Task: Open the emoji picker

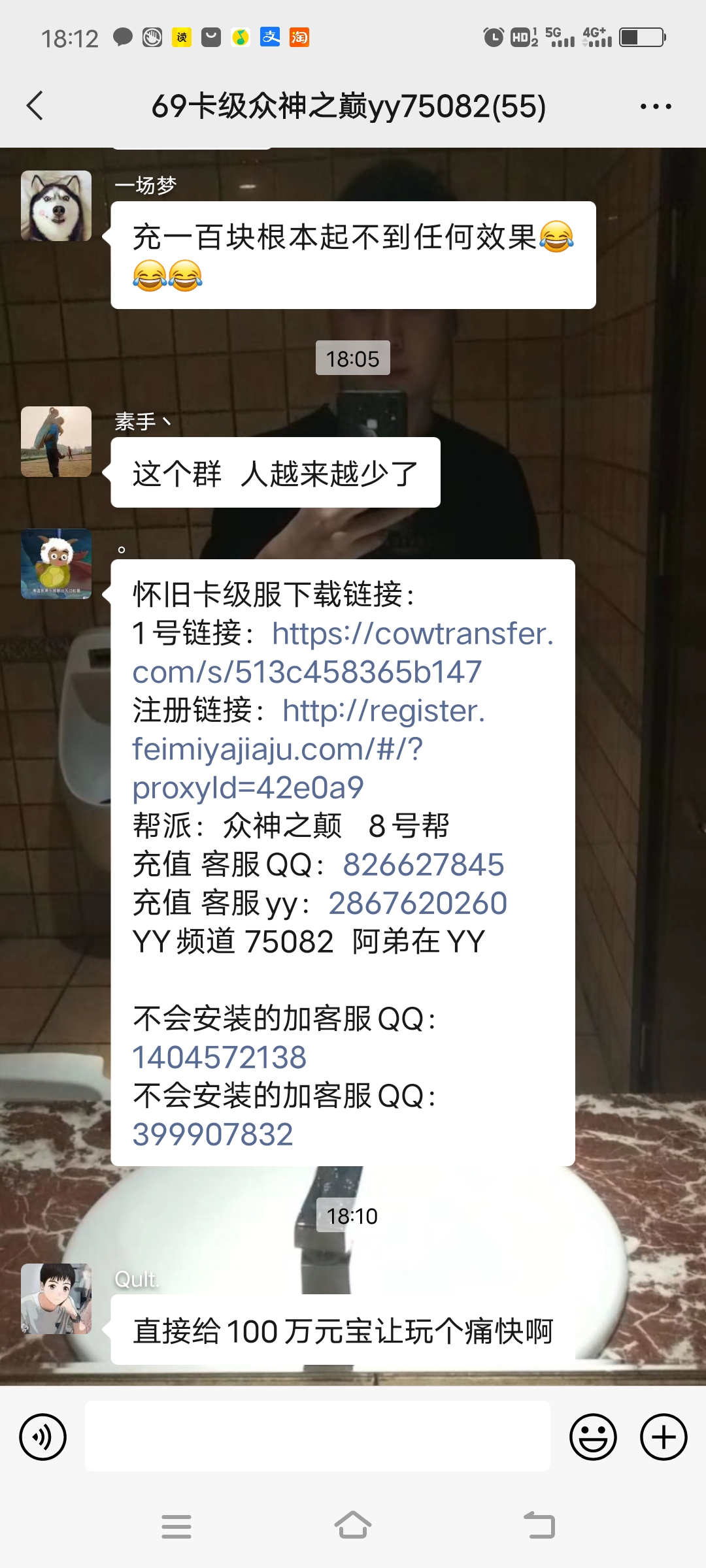Action: pyautogui.click(x=593, y=1437)
